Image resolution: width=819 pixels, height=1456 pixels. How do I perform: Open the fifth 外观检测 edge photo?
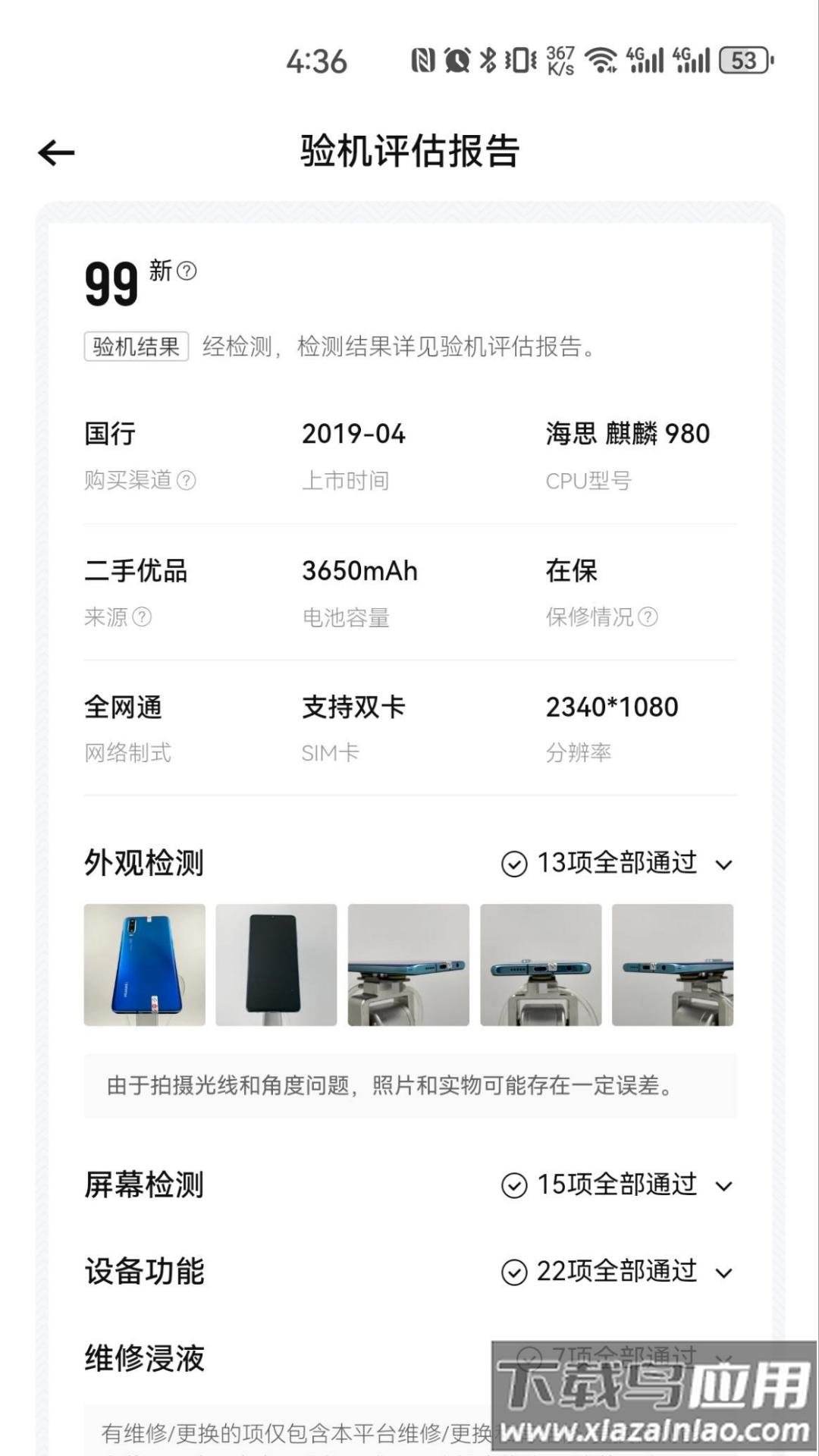pos(673,965)
